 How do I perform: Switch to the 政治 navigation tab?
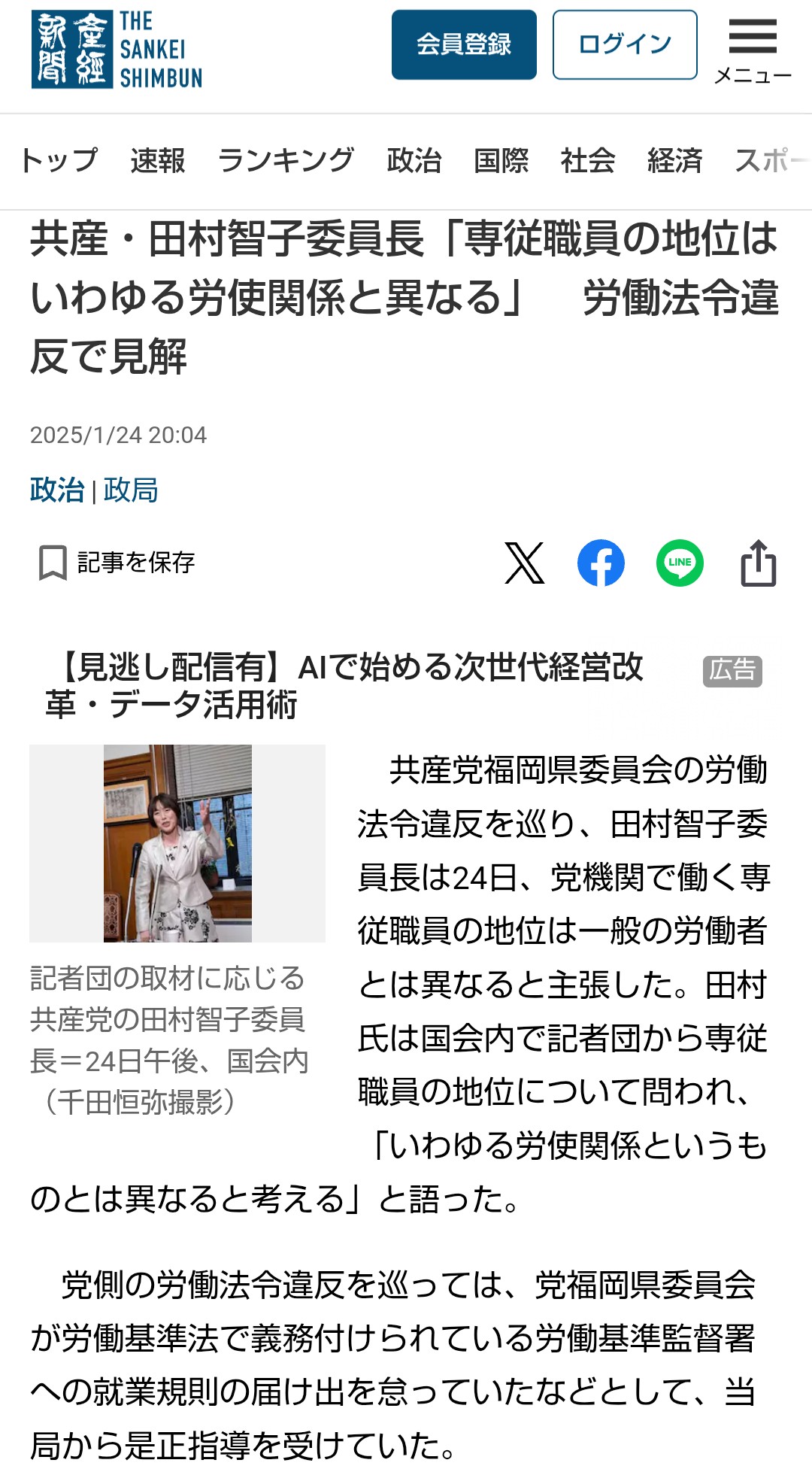pos(414,160)
